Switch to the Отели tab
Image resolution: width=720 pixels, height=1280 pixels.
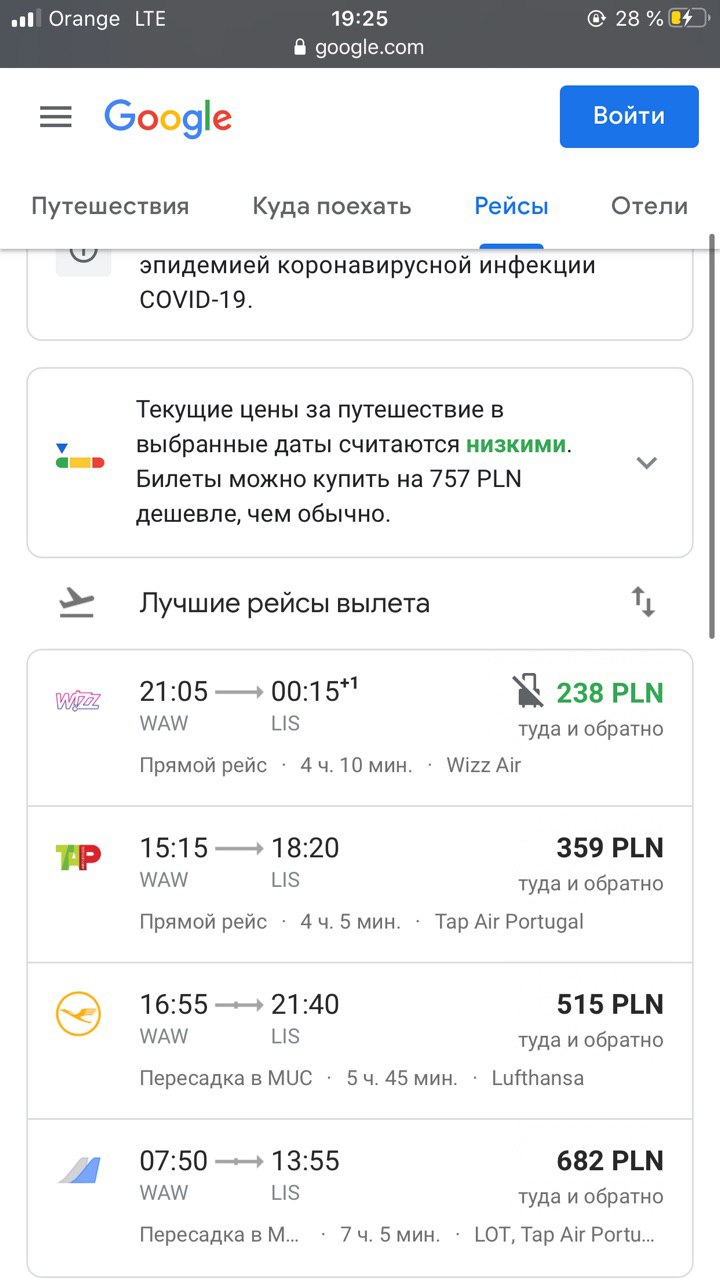pyautogui.click(x=649, y=206)
